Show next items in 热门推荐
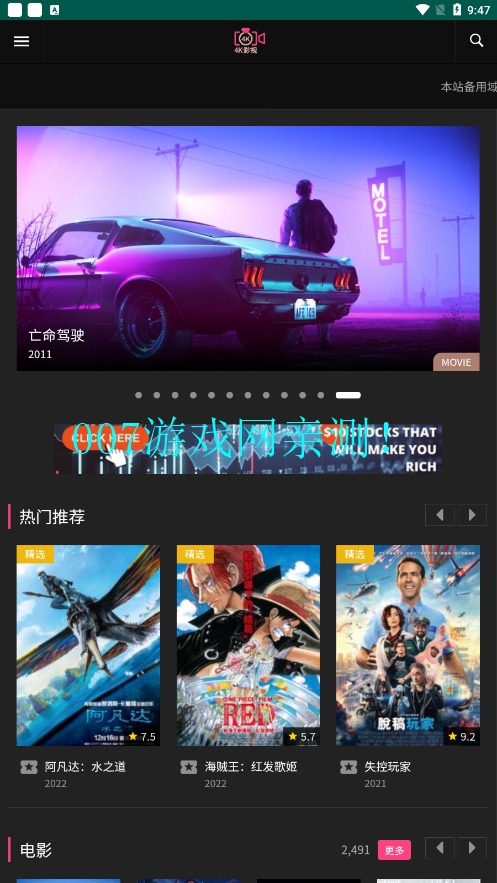The image size is (497, 883). [x=472, y=515]
